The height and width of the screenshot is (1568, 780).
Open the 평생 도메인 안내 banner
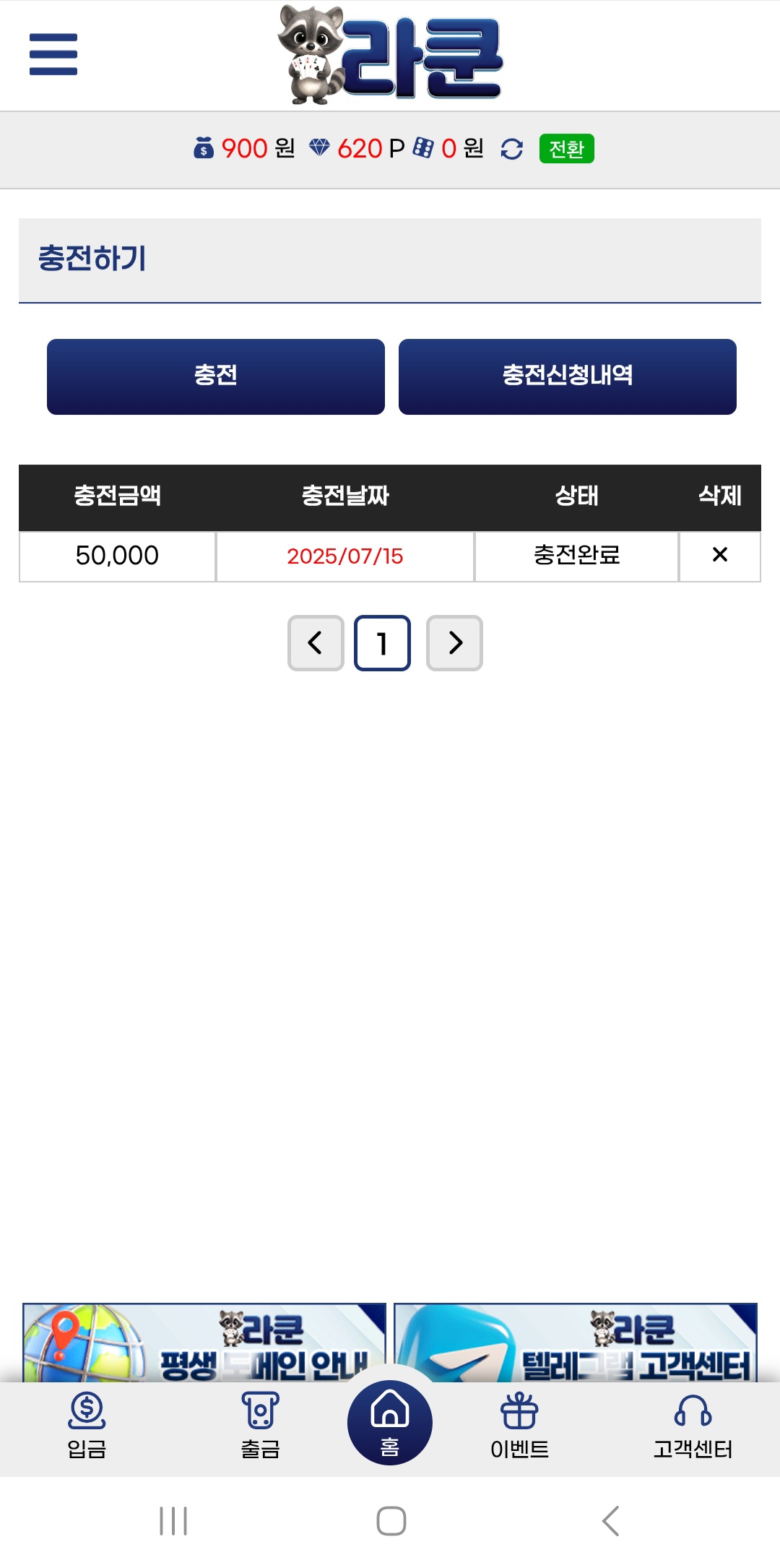[x=204, y=1344]
